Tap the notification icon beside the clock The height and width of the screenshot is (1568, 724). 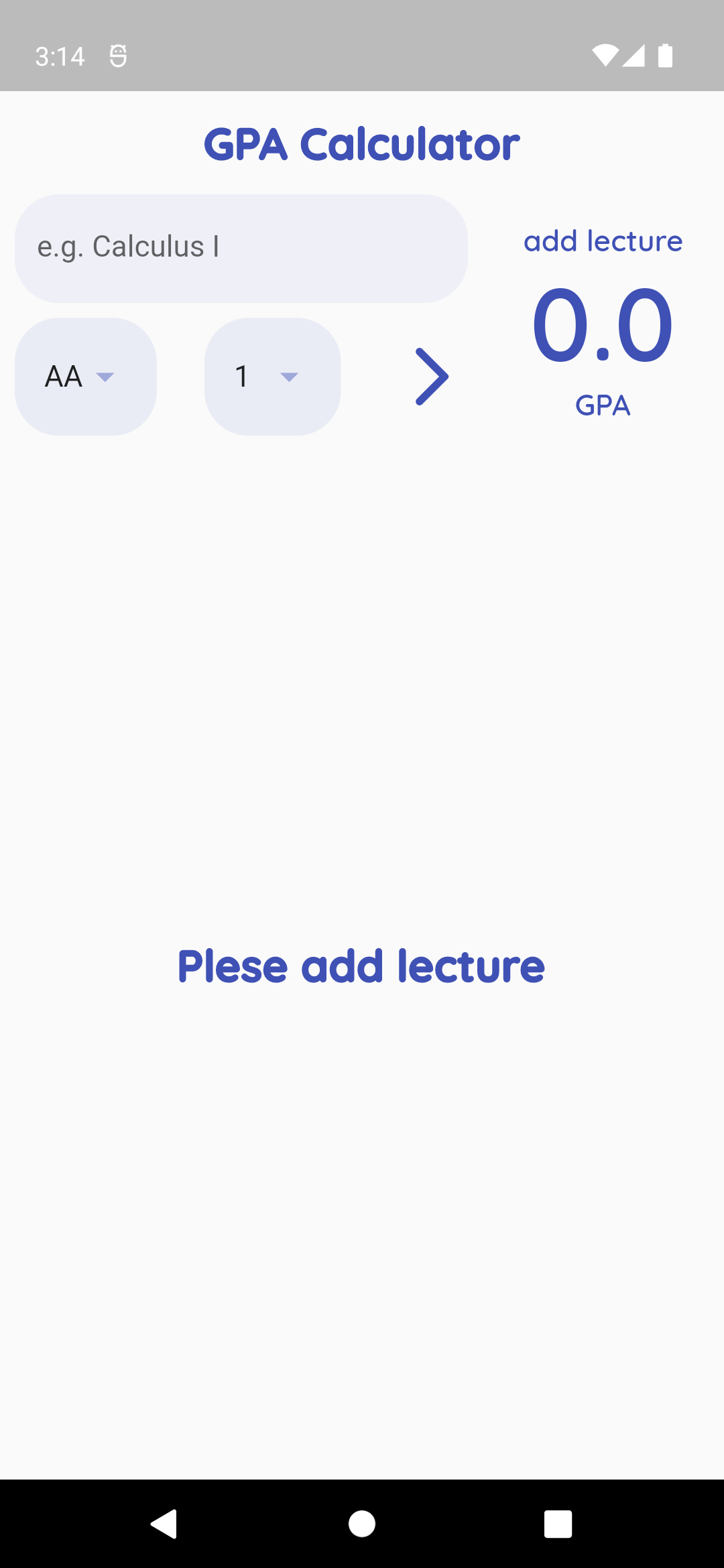coord(117,56)
